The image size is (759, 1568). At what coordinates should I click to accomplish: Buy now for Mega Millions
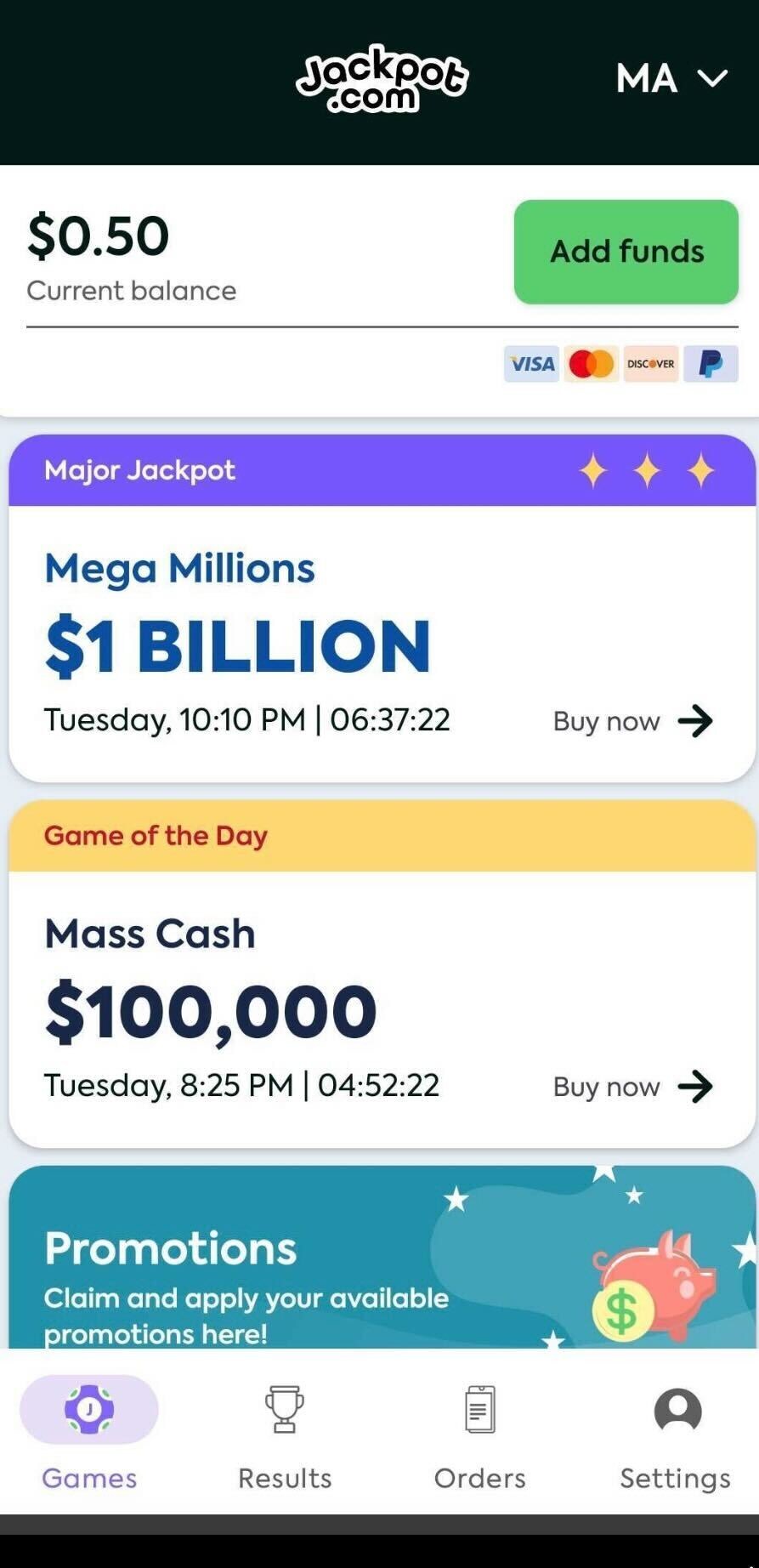click(x=632, y=721)
